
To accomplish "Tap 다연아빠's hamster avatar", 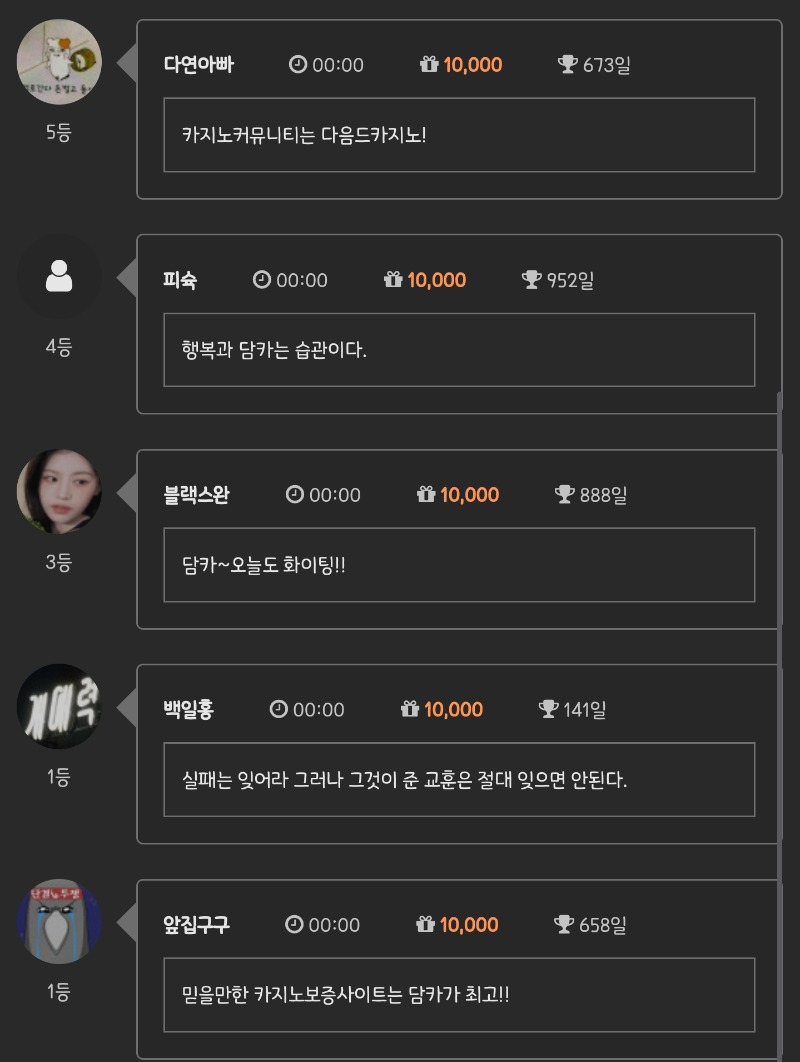I will pos(59,62).
